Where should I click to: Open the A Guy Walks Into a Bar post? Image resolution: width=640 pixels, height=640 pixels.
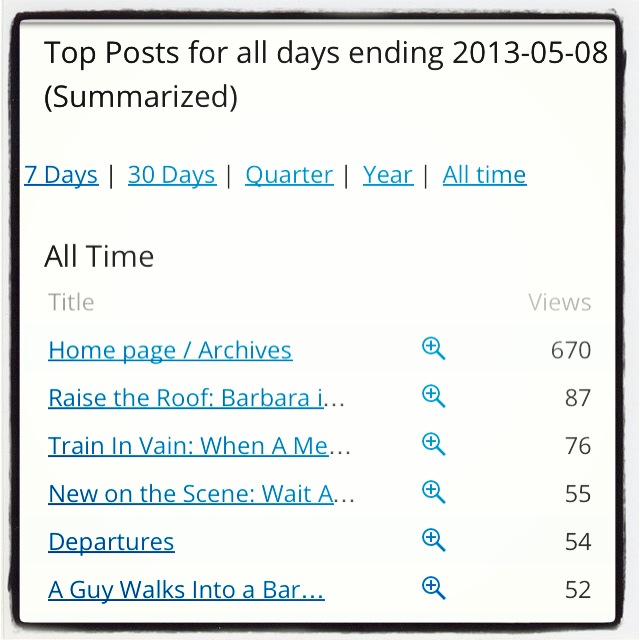pyautogui.click(x=186, y=590)
